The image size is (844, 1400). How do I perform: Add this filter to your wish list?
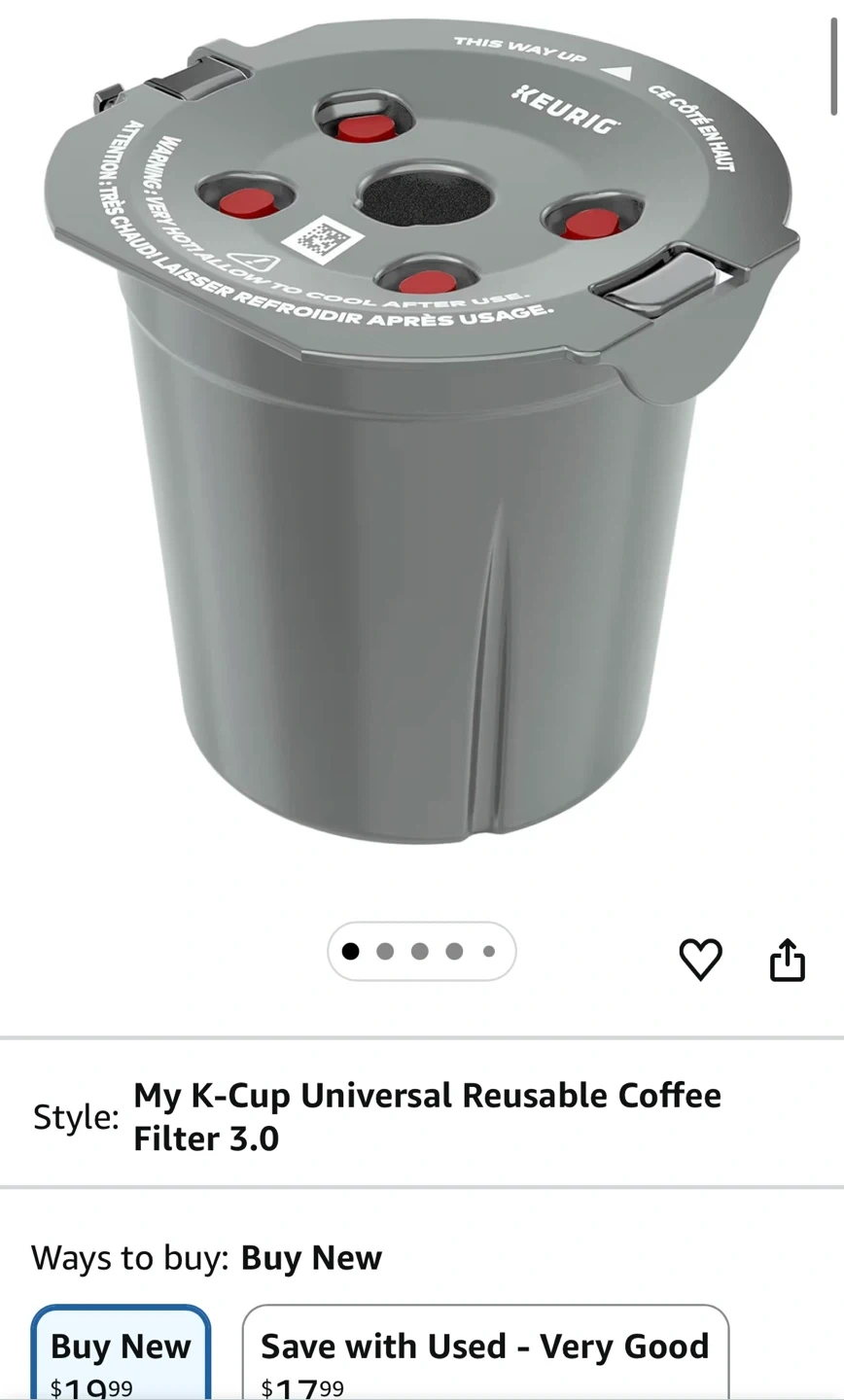tap(700, 960)
